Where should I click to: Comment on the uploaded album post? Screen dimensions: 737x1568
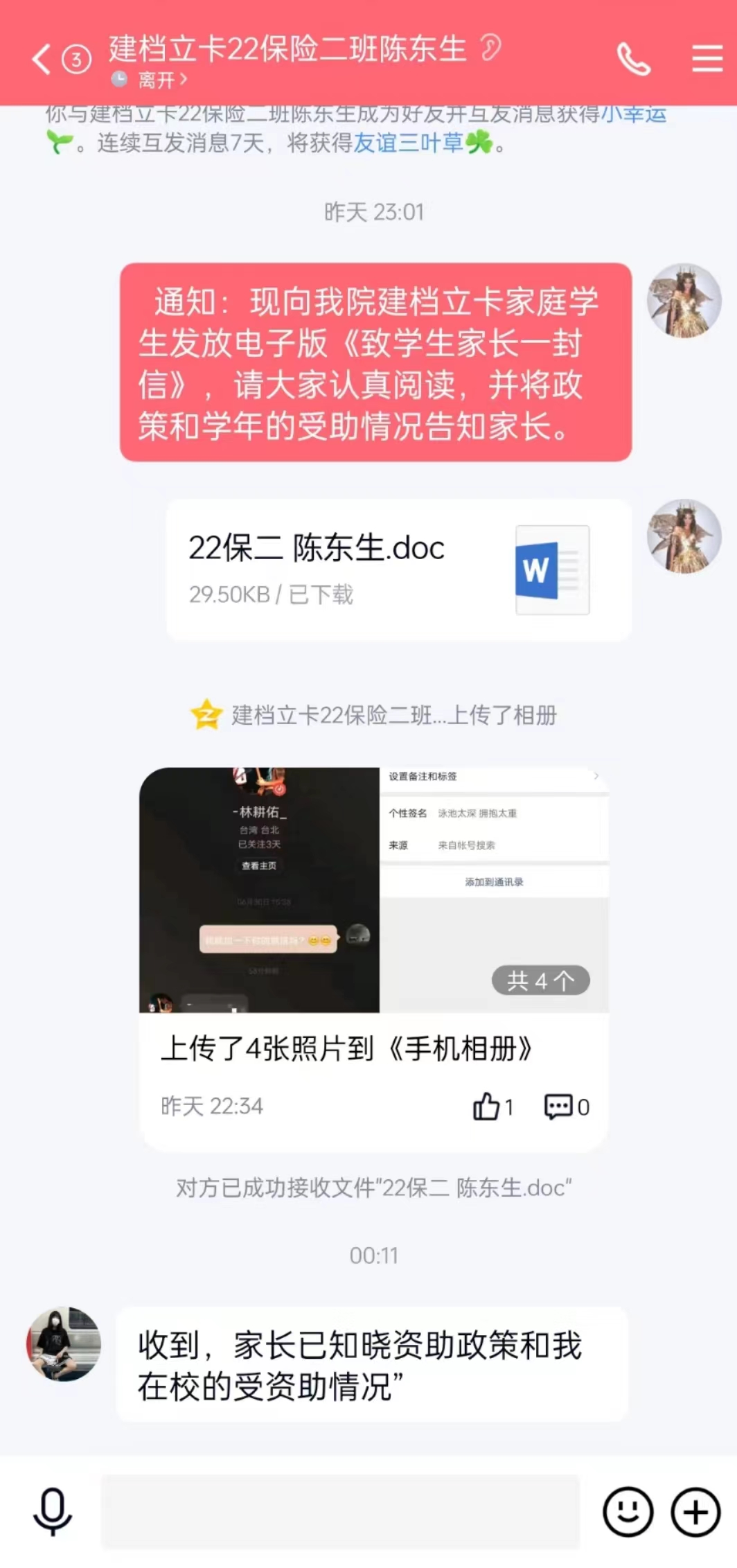tap(567, 1107)
